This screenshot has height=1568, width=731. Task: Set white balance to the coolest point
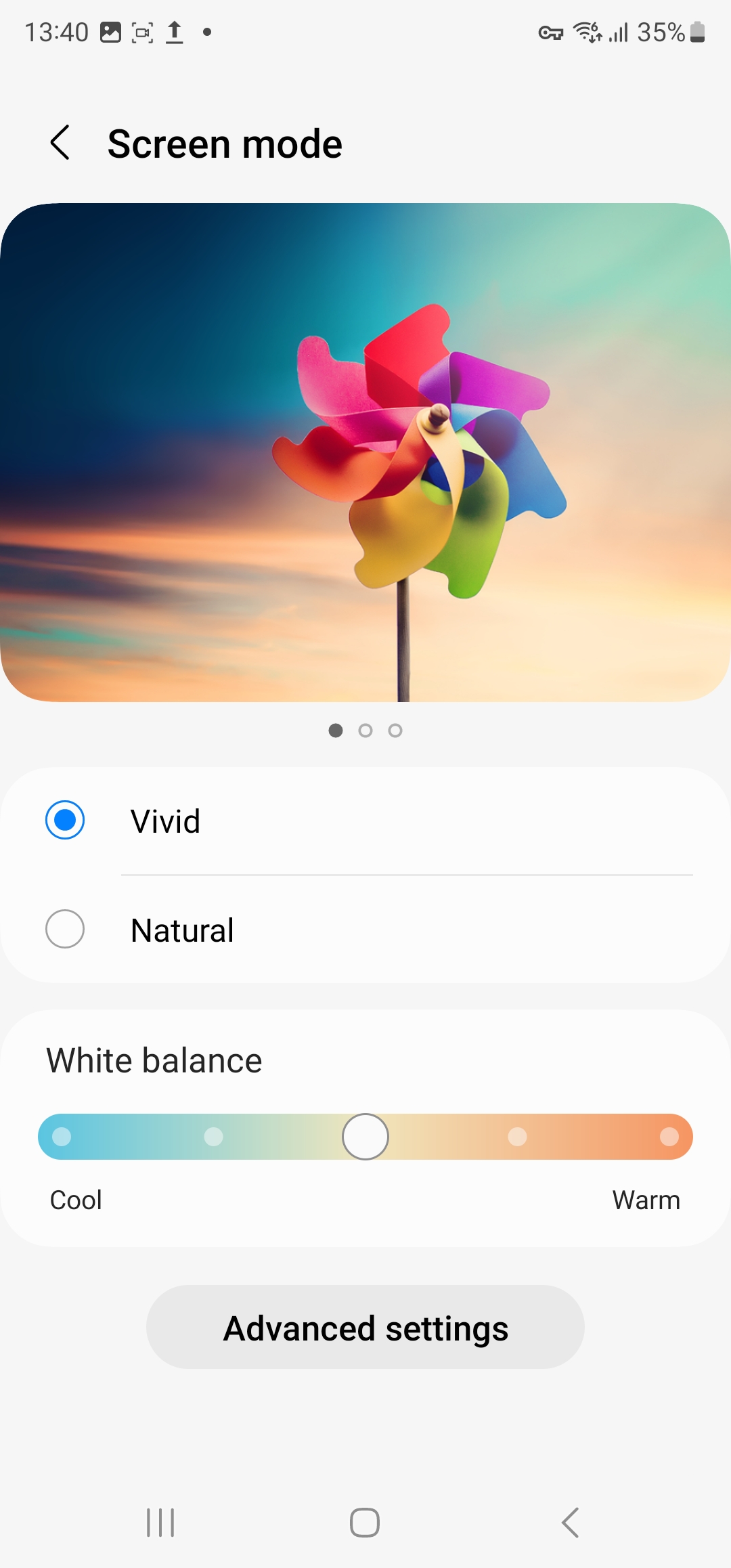(x=62, y=1137)
